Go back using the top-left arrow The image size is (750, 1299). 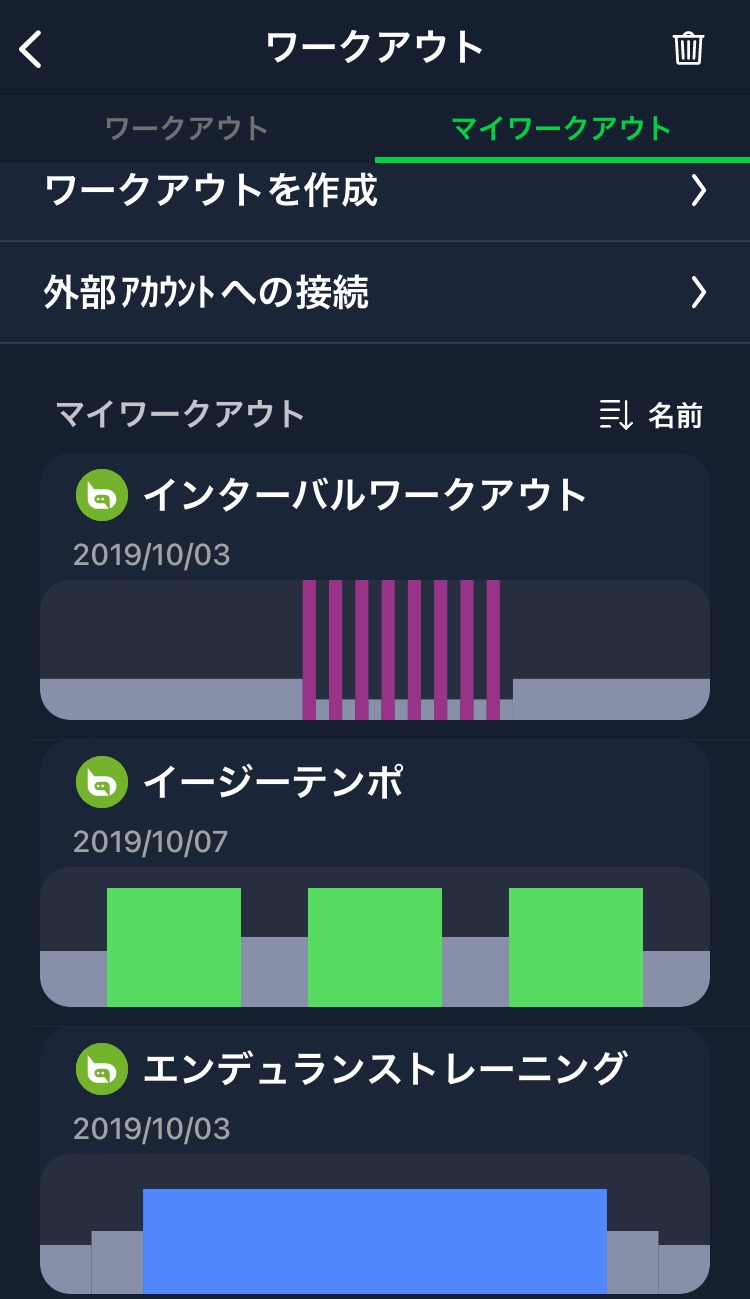[x=32, y=48]
